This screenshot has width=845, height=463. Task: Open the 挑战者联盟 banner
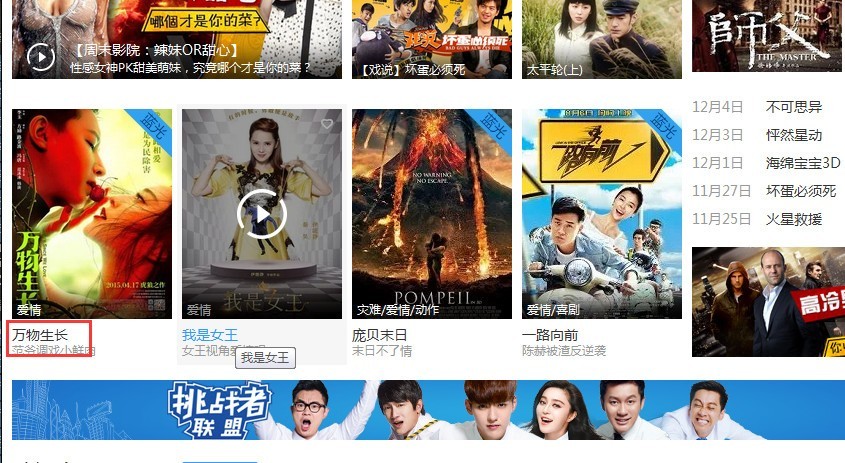[428, 410]
